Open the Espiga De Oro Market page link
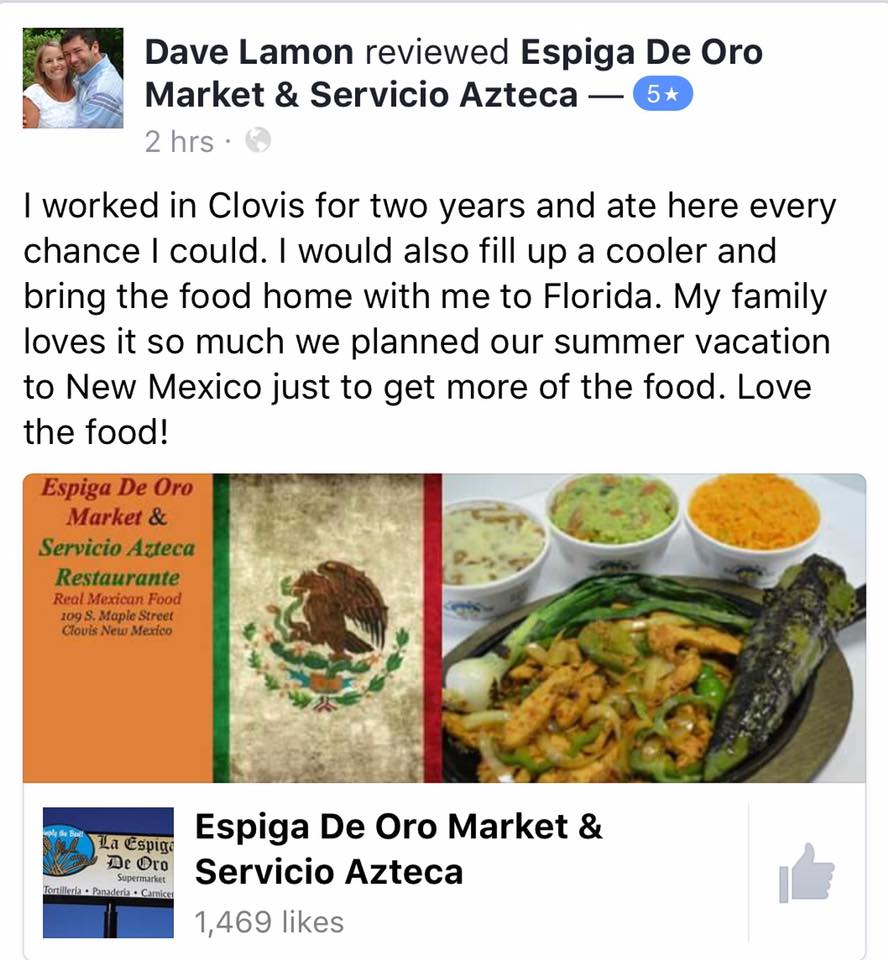 [x=398, y=849]
